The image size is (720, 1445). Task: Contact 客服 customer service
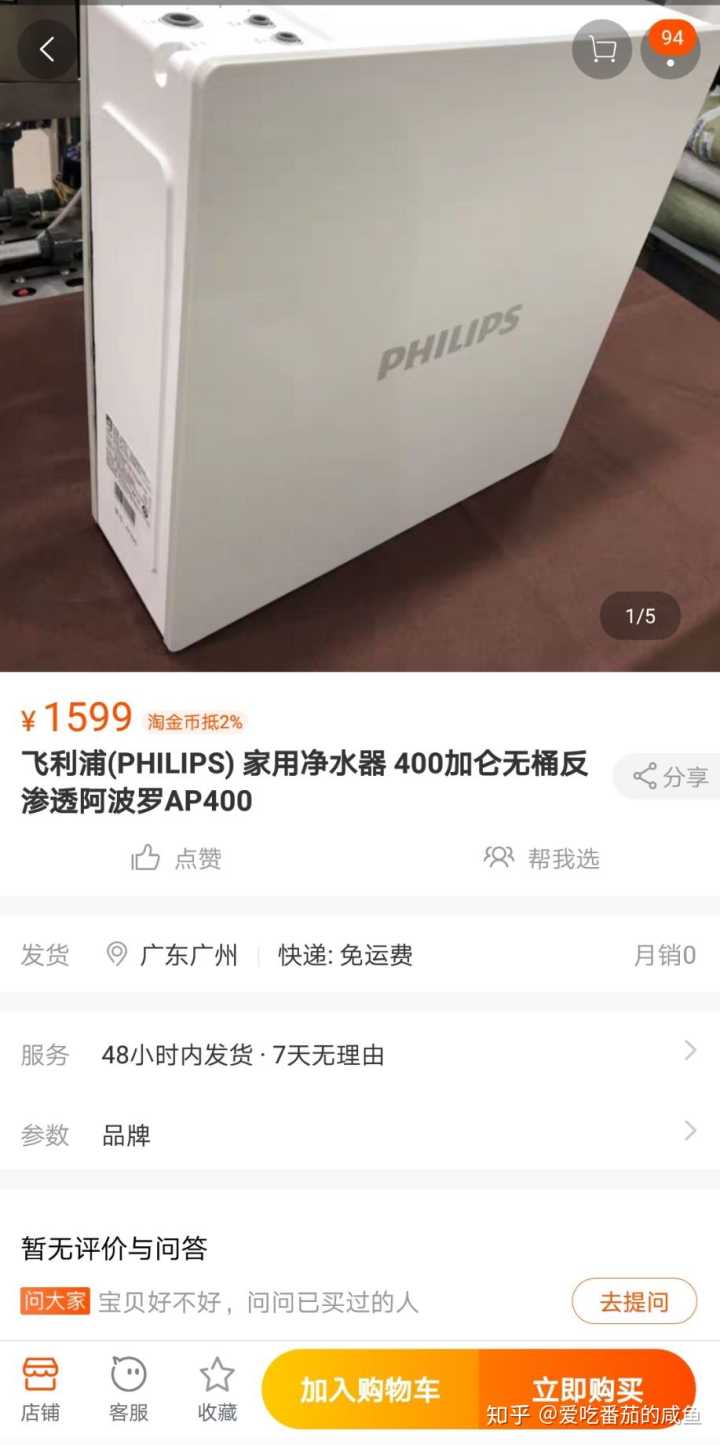(128, 1388)
